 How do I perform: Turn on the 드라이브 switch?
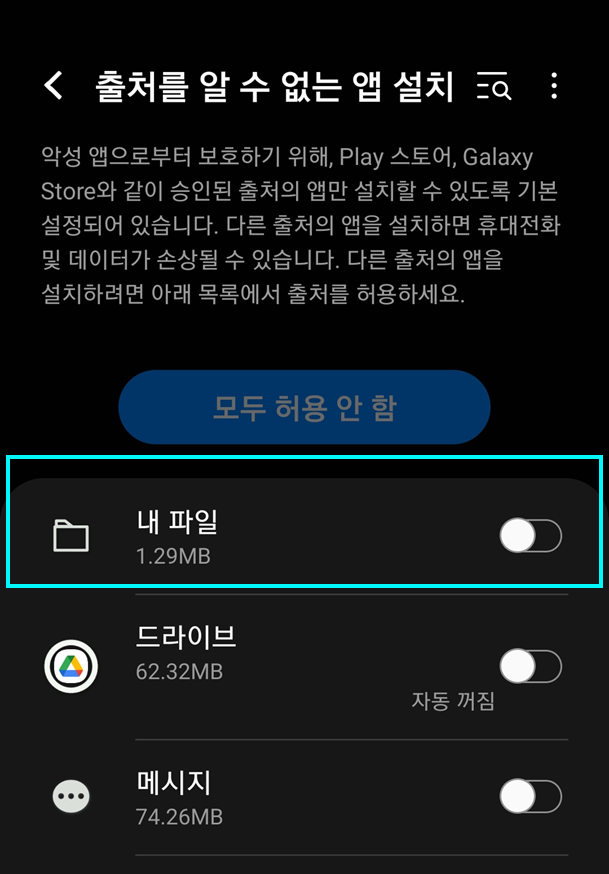530,665
